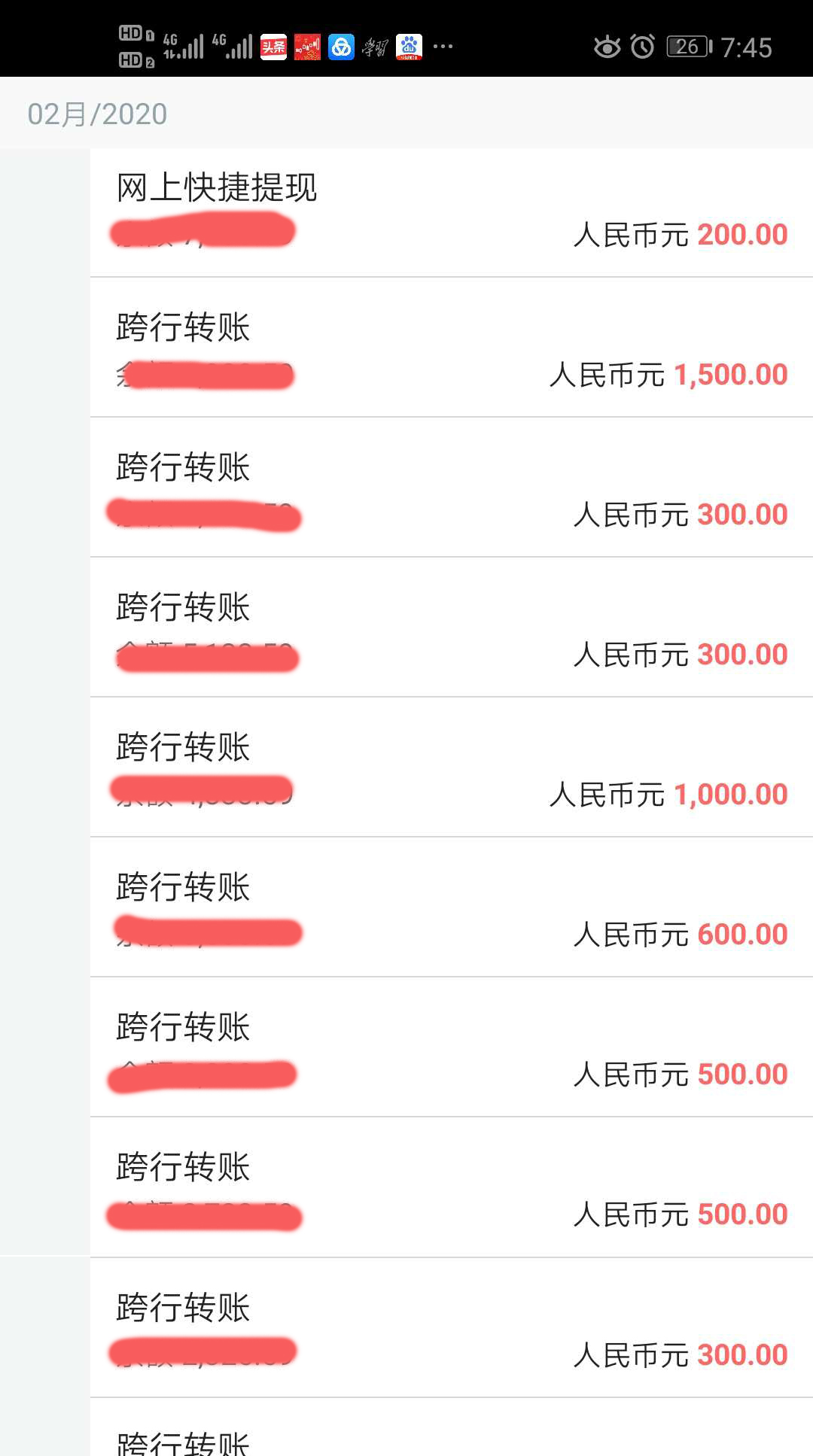
Task: View the 跨行转账 record of 1,500.00
Action: [x=452, y=348]
